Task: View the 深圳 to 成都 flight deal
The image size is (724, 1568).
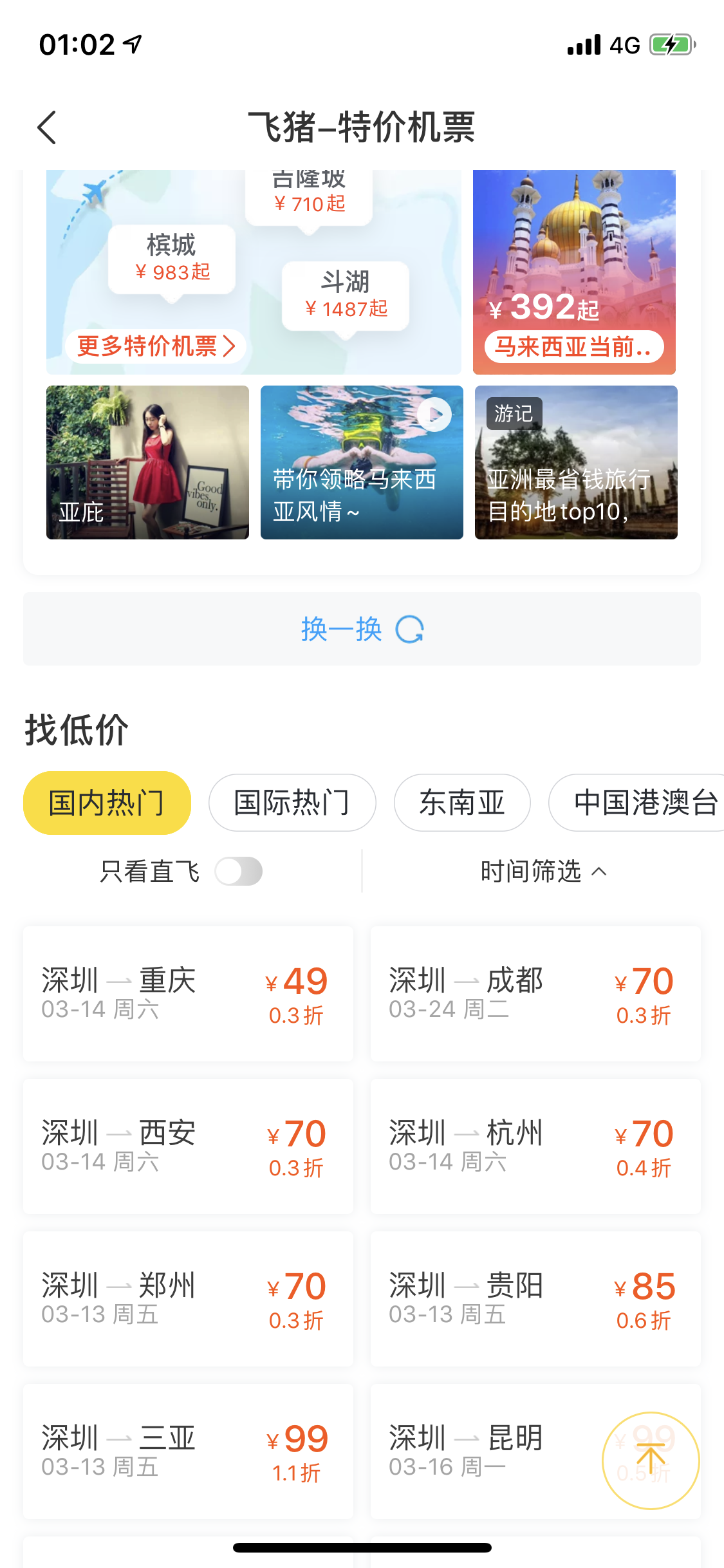Action: [x=535, y=994]
